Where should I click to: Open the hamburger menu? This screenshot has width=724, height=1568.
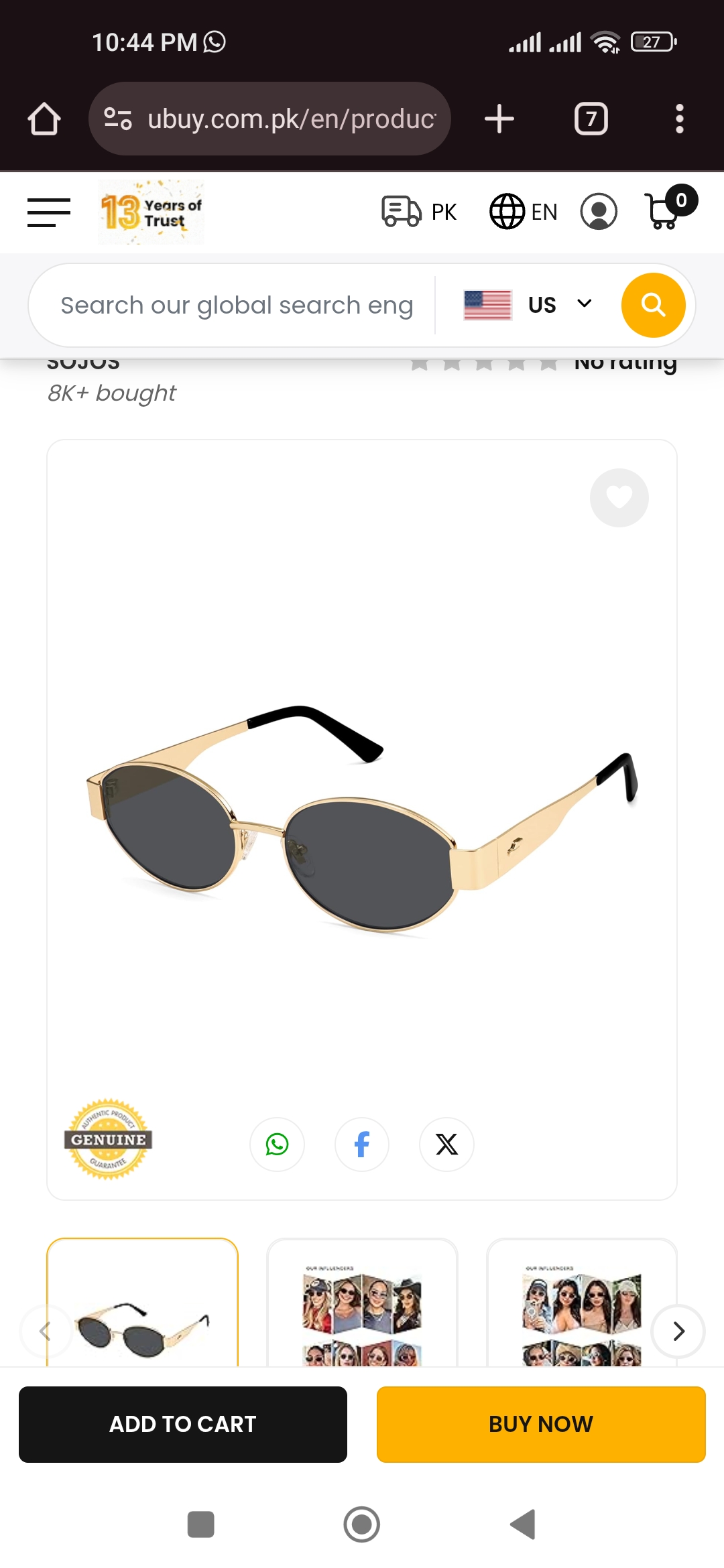coord(48,212)
